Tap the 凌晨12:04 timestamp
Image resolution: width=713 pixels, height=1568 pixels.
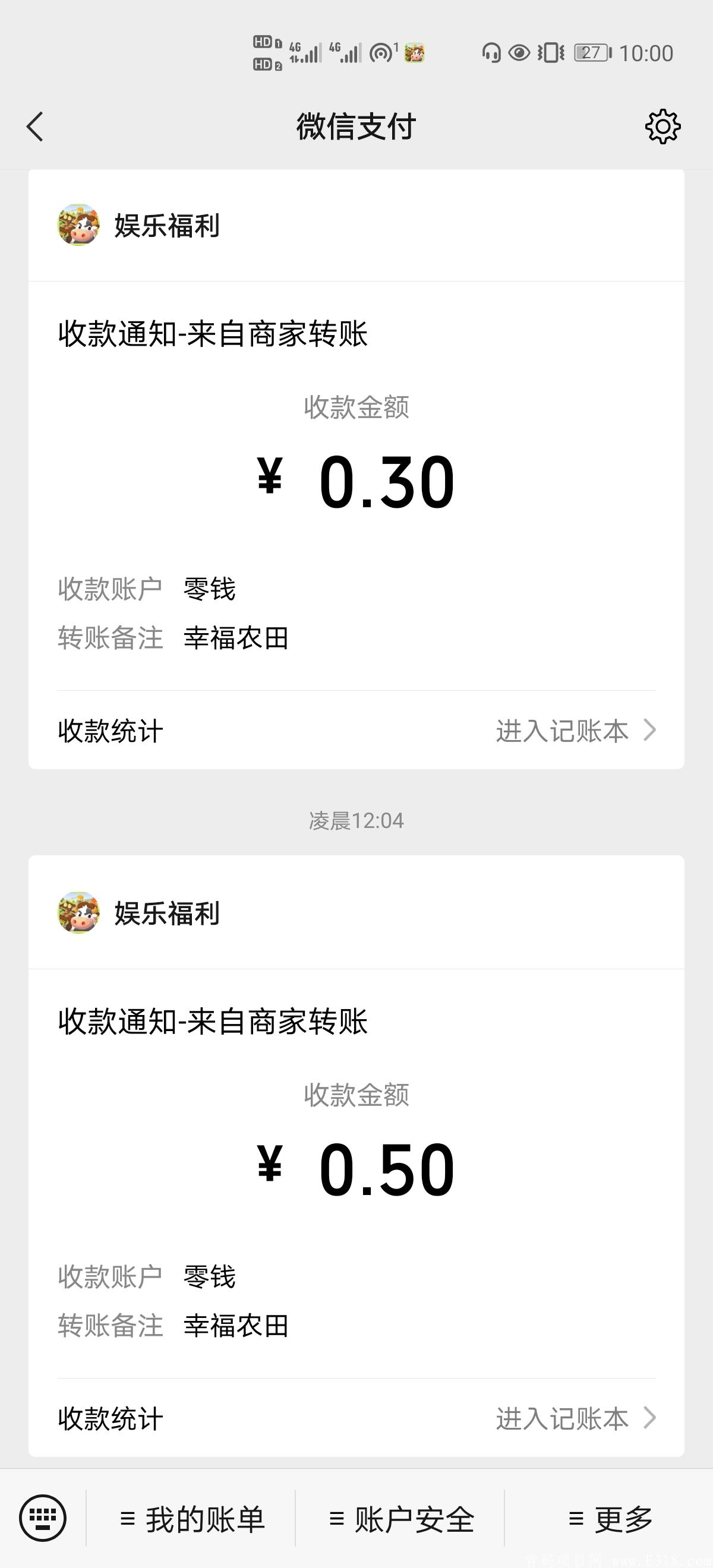[356, 820]
